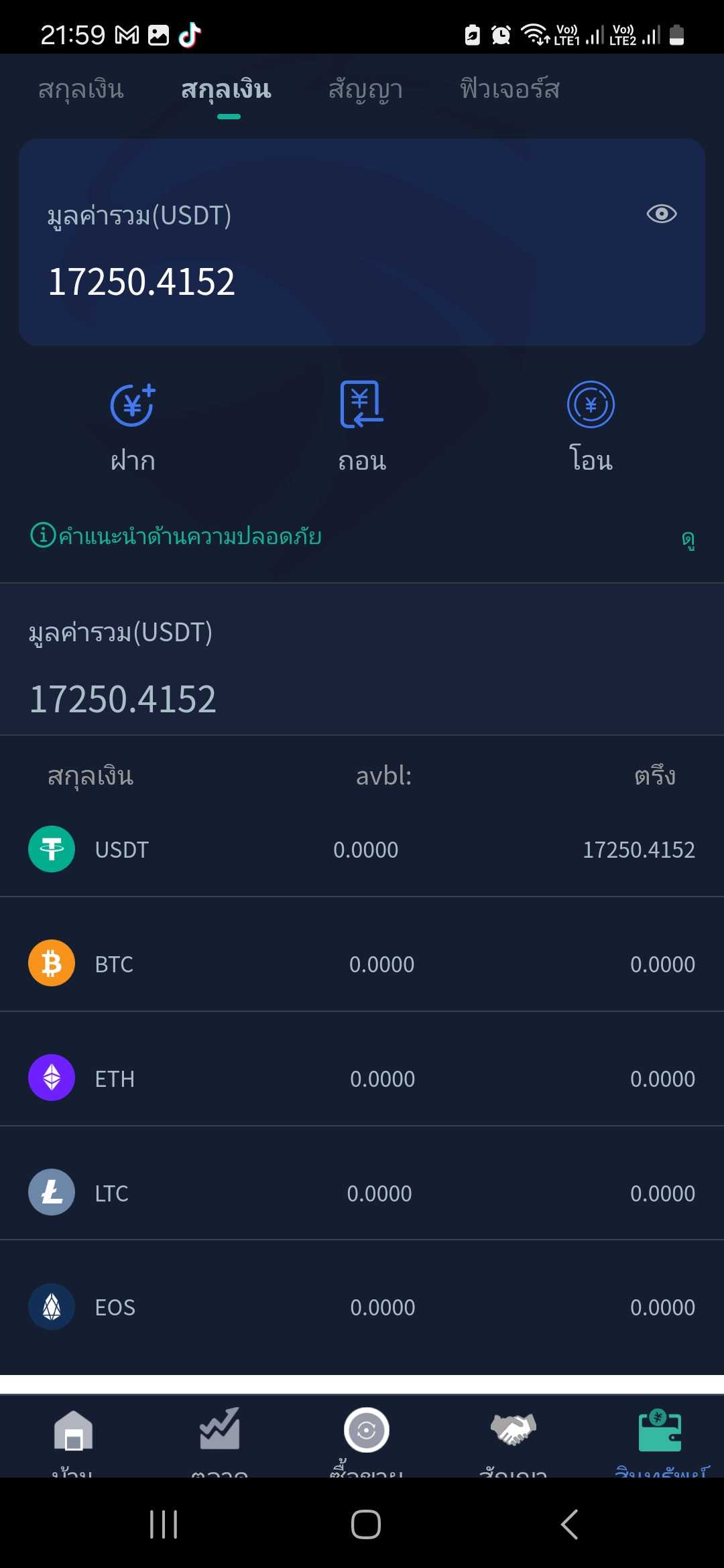The image size is (724, 1568).
Task: Open the LTC asset row
Action: click(x=362, y=1193)
